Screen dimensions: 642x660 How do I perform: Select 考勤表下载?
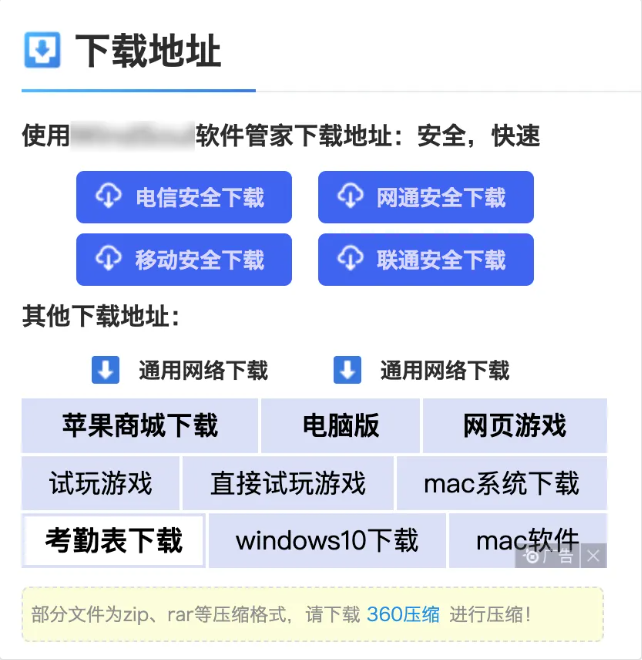coord(114,541)
